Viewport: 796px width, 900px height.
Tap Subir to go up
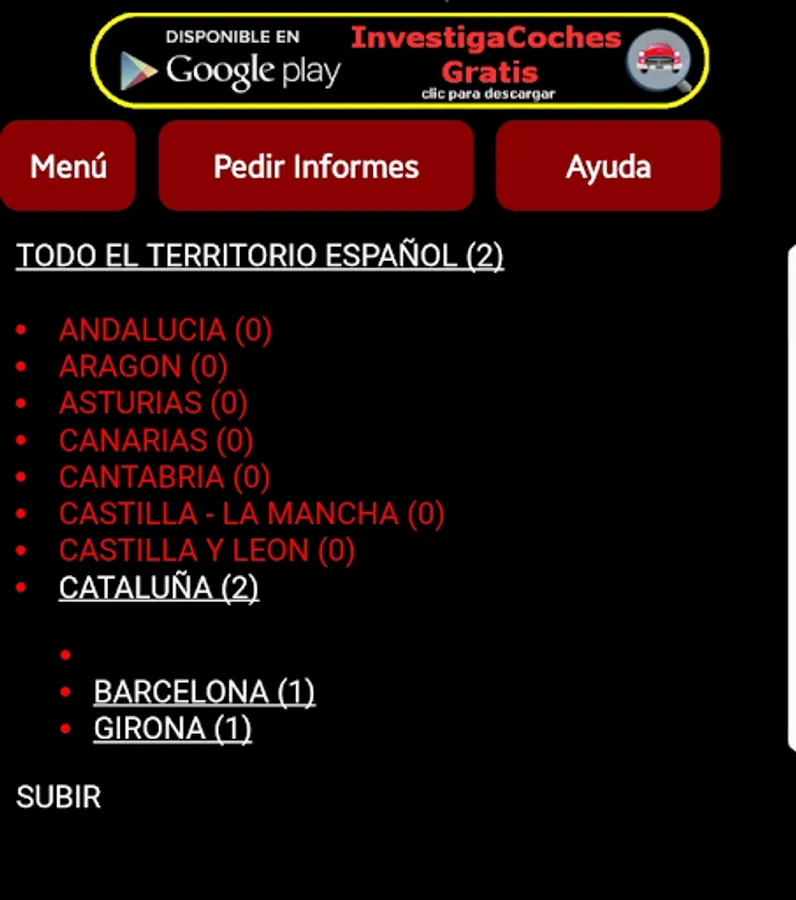59,797
